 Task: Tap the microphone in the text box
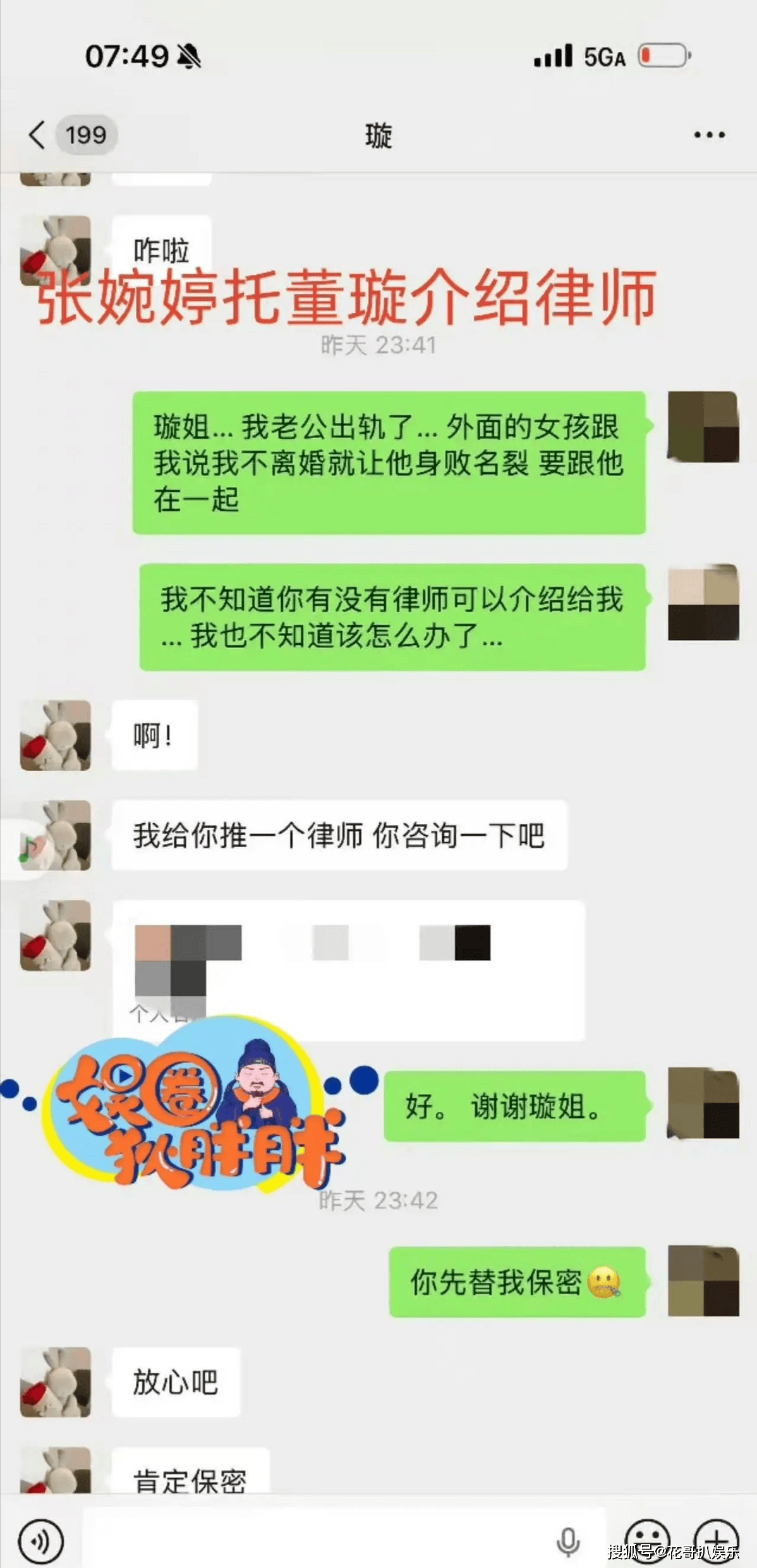click(x=567, y=1541)
